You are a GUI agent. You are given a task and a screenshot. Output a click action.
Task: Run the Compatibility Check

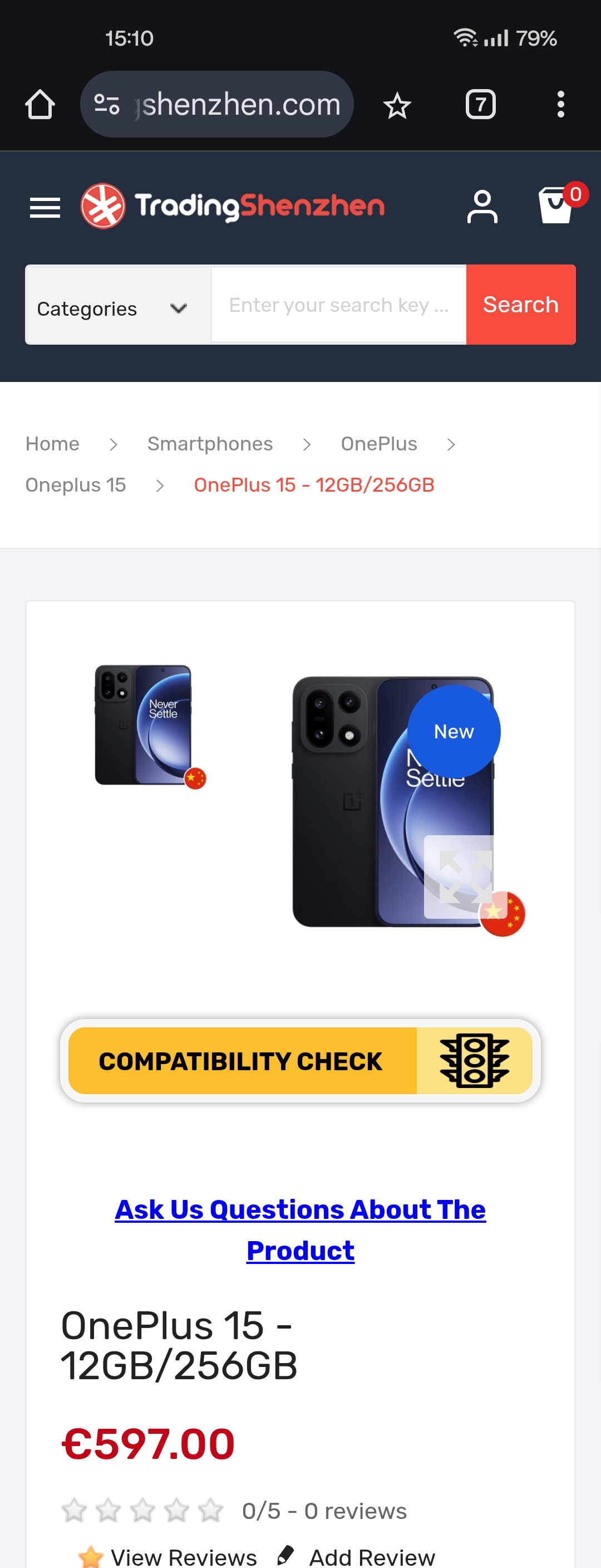coord(300,1060)
